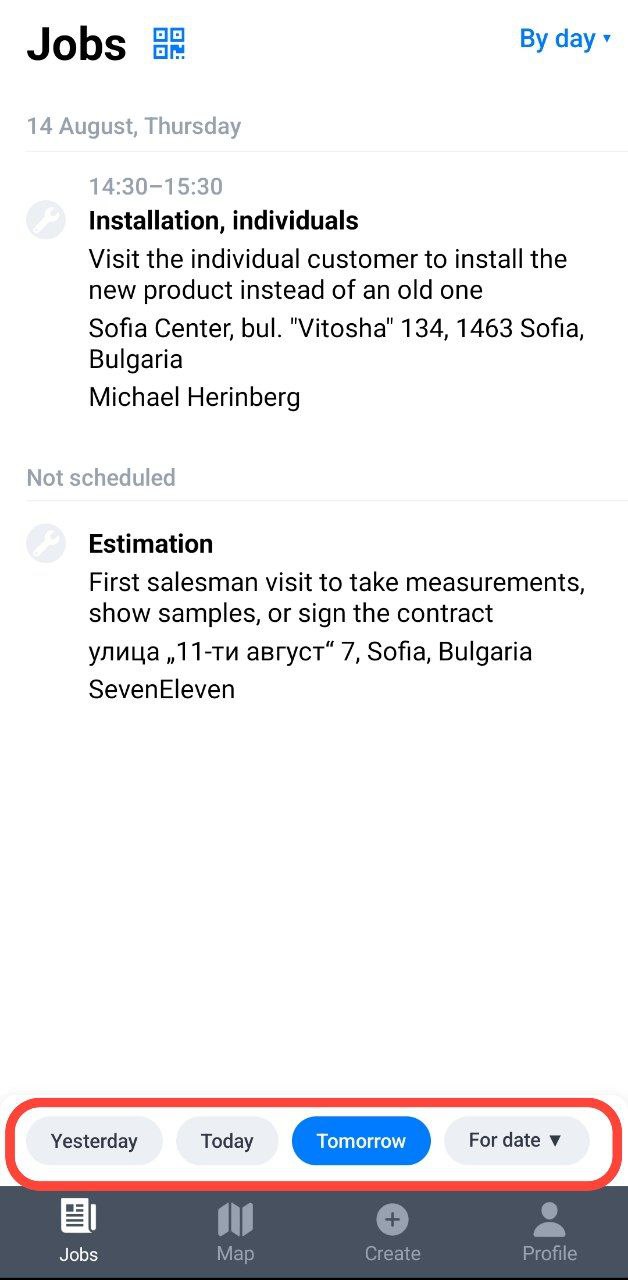Viewport: 628px width, 1280px height.
Task: Open the For date picker
Action: pos(516,1140)
